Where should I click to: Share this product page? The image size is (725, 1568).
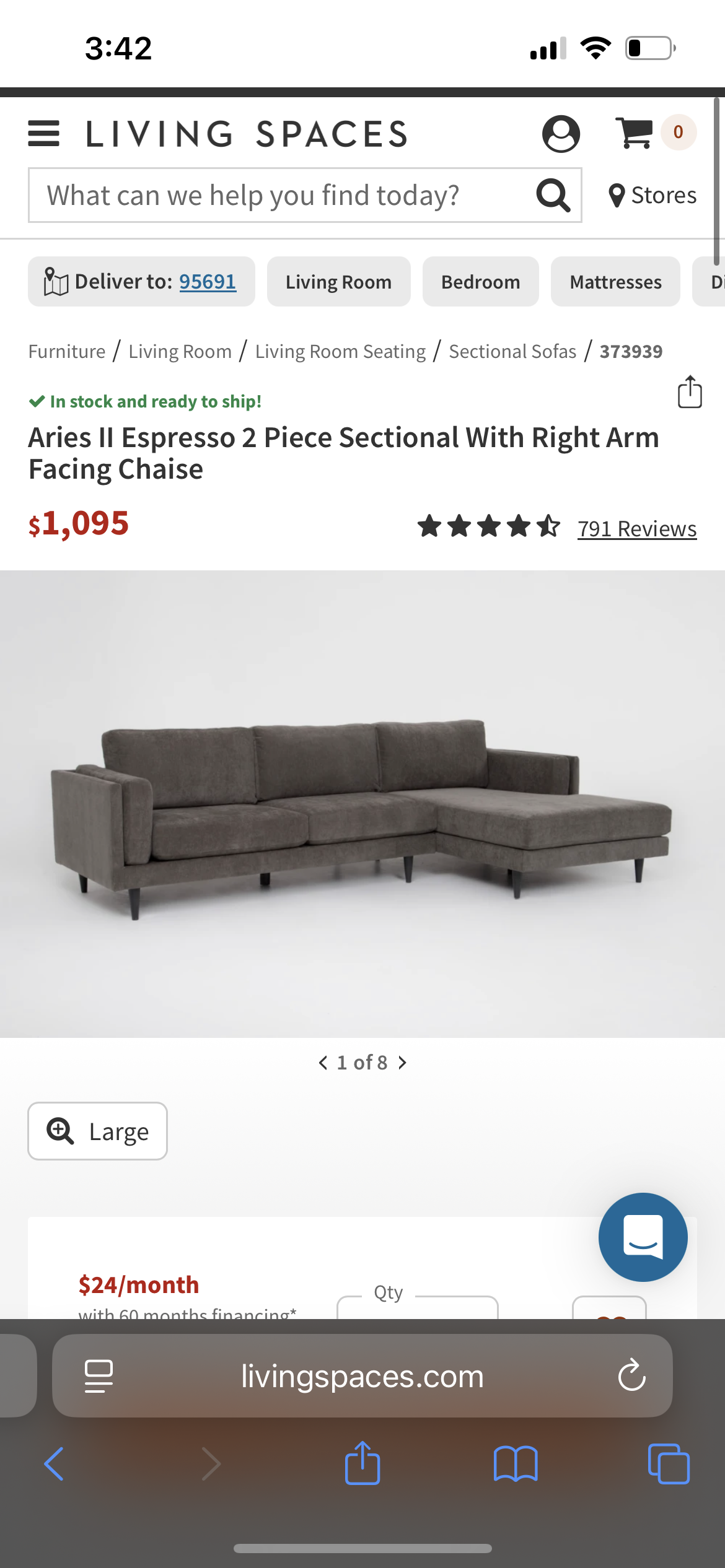[x=690, y=392]
